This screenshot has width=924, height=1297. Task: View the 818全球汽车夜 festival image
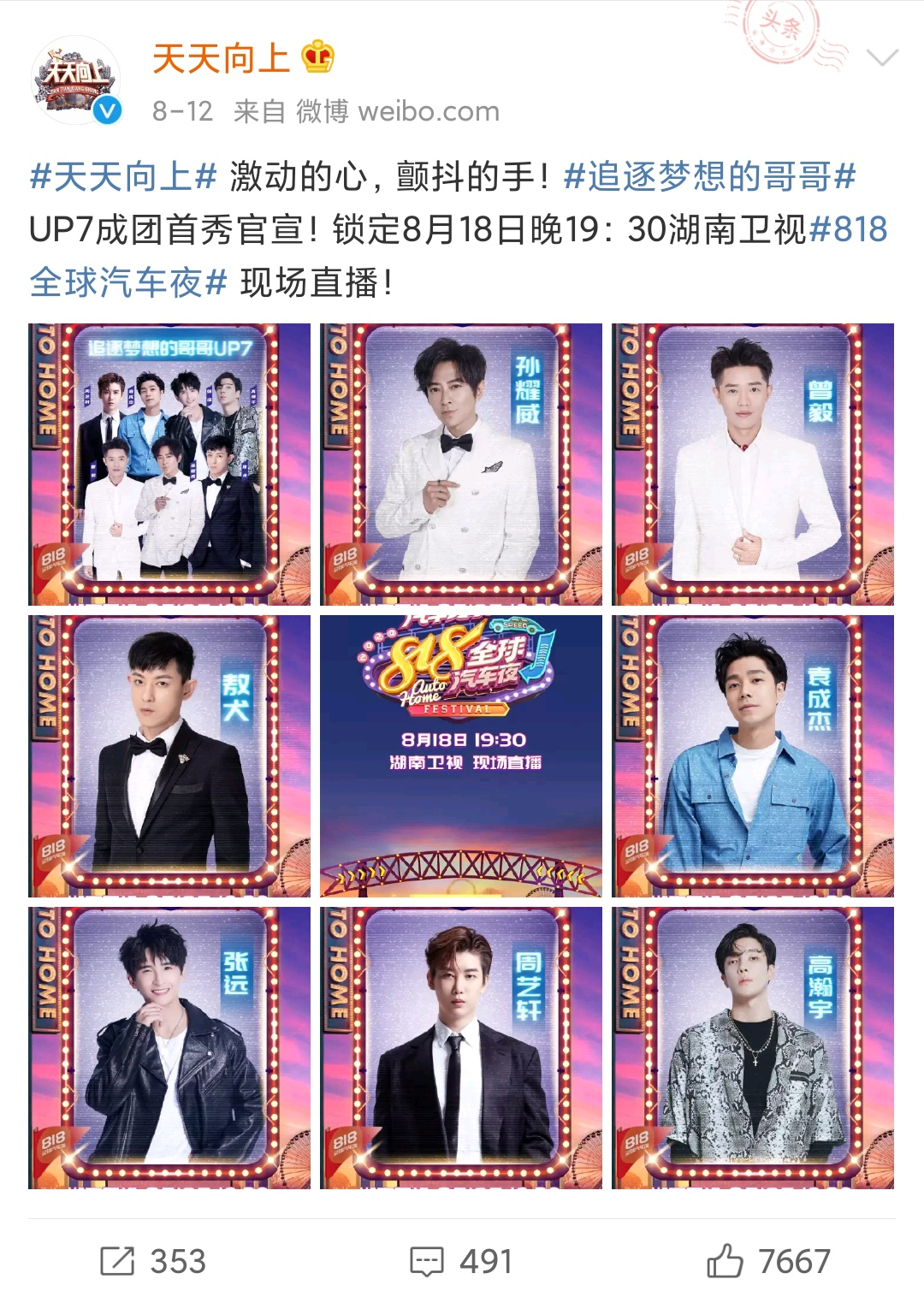[x=461, y=756]
